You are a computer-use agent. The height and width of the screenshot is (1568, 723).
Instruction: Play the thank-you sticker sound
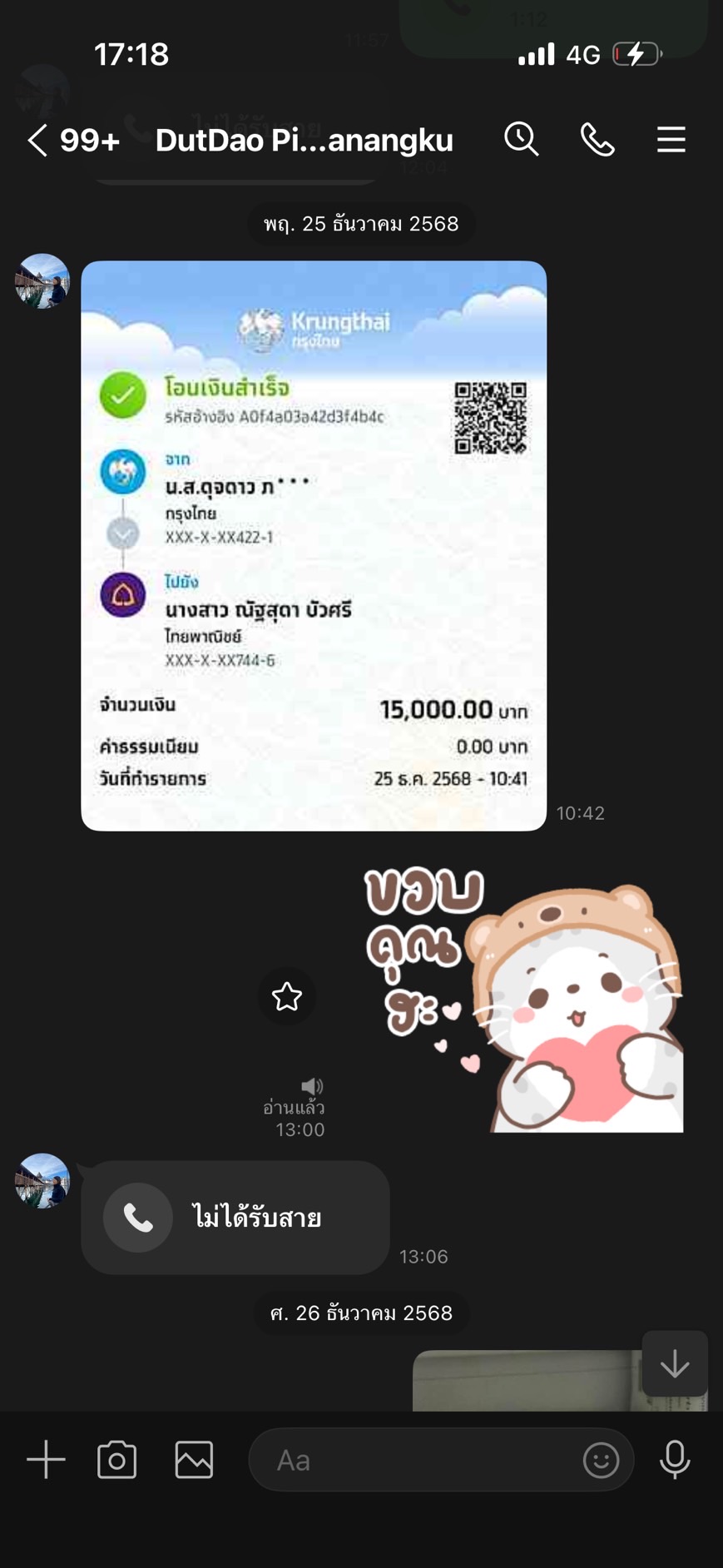click(x=312, y=1086)
